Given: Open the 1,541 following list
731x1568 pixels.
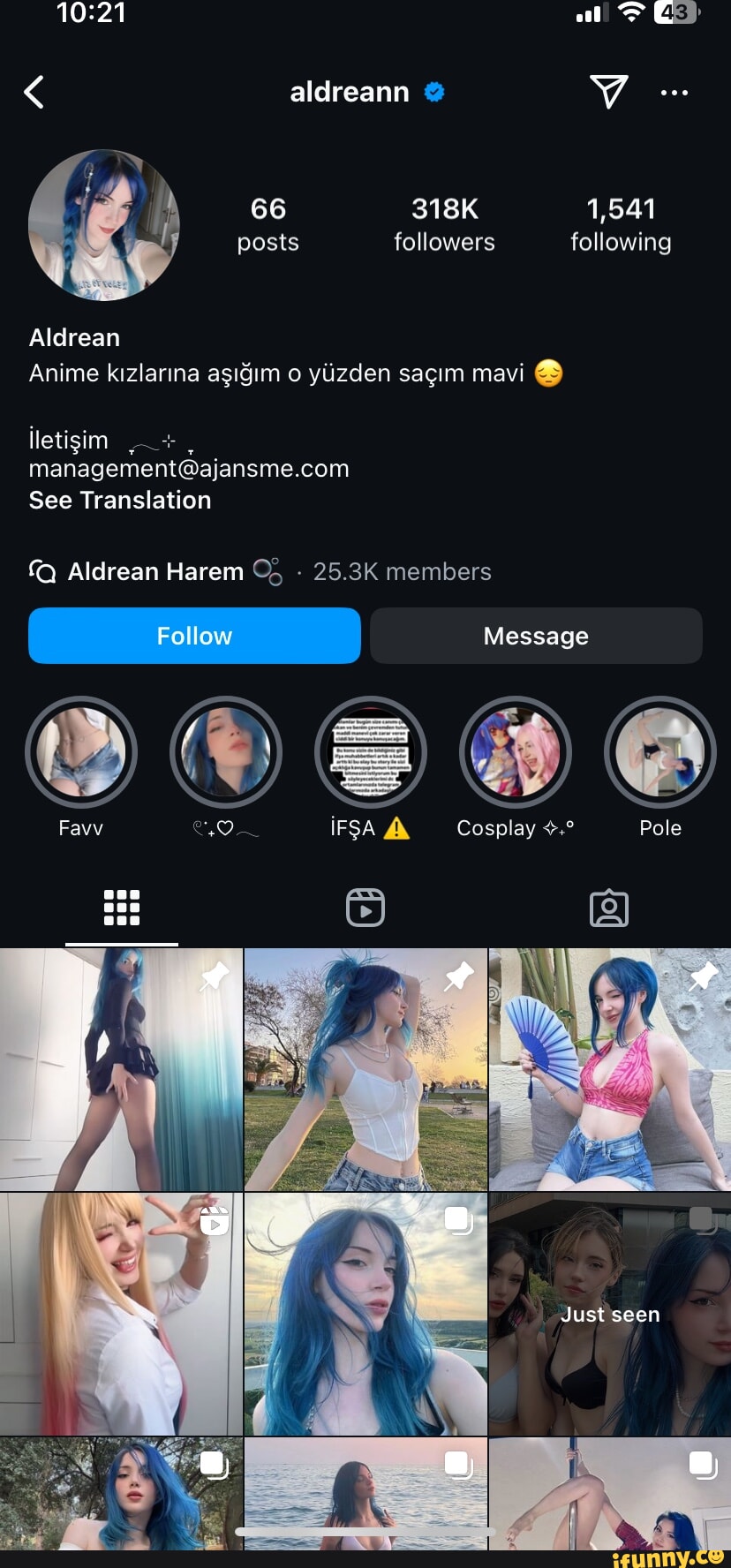Looking at the screenshot, I should click(621, 224).
